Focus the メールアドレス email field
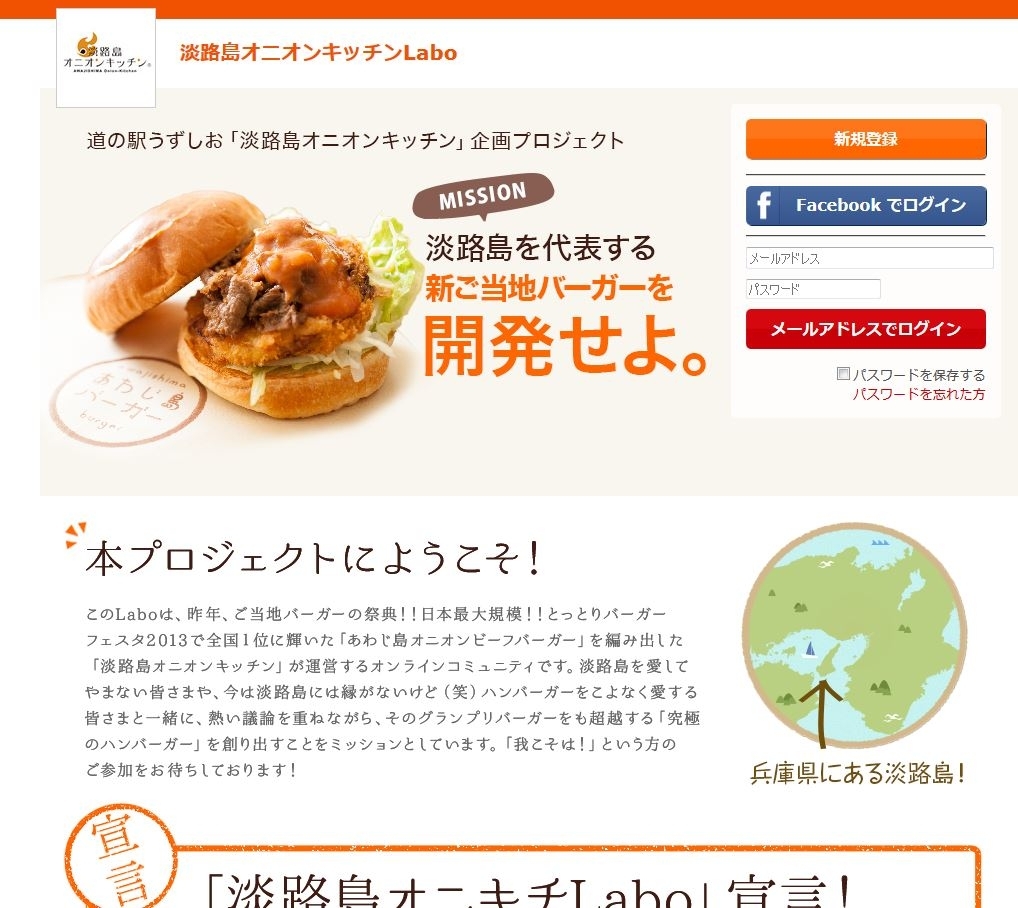The width and height of the screenshot is (1018, 908). pos(869,258)
